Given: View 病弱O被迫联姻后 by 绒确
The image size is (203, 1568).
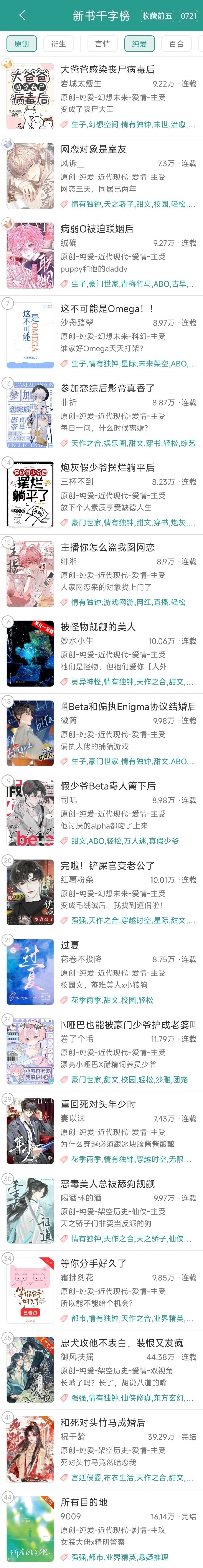Looking at the screenshot, I should [97, 229].
